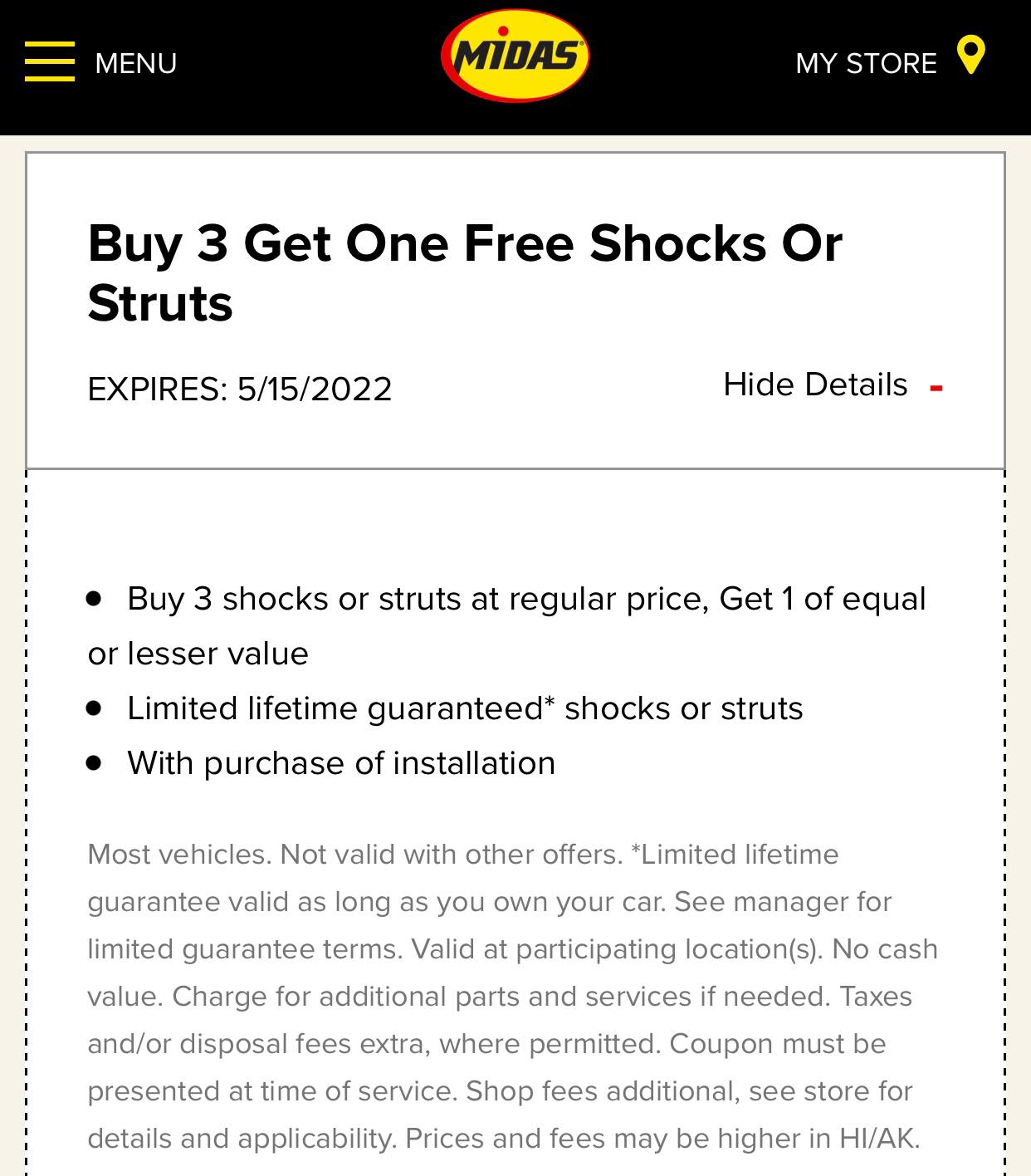1031x1176 pixels.
Task: Go to Midas home via logo
Action: point(515,56)
